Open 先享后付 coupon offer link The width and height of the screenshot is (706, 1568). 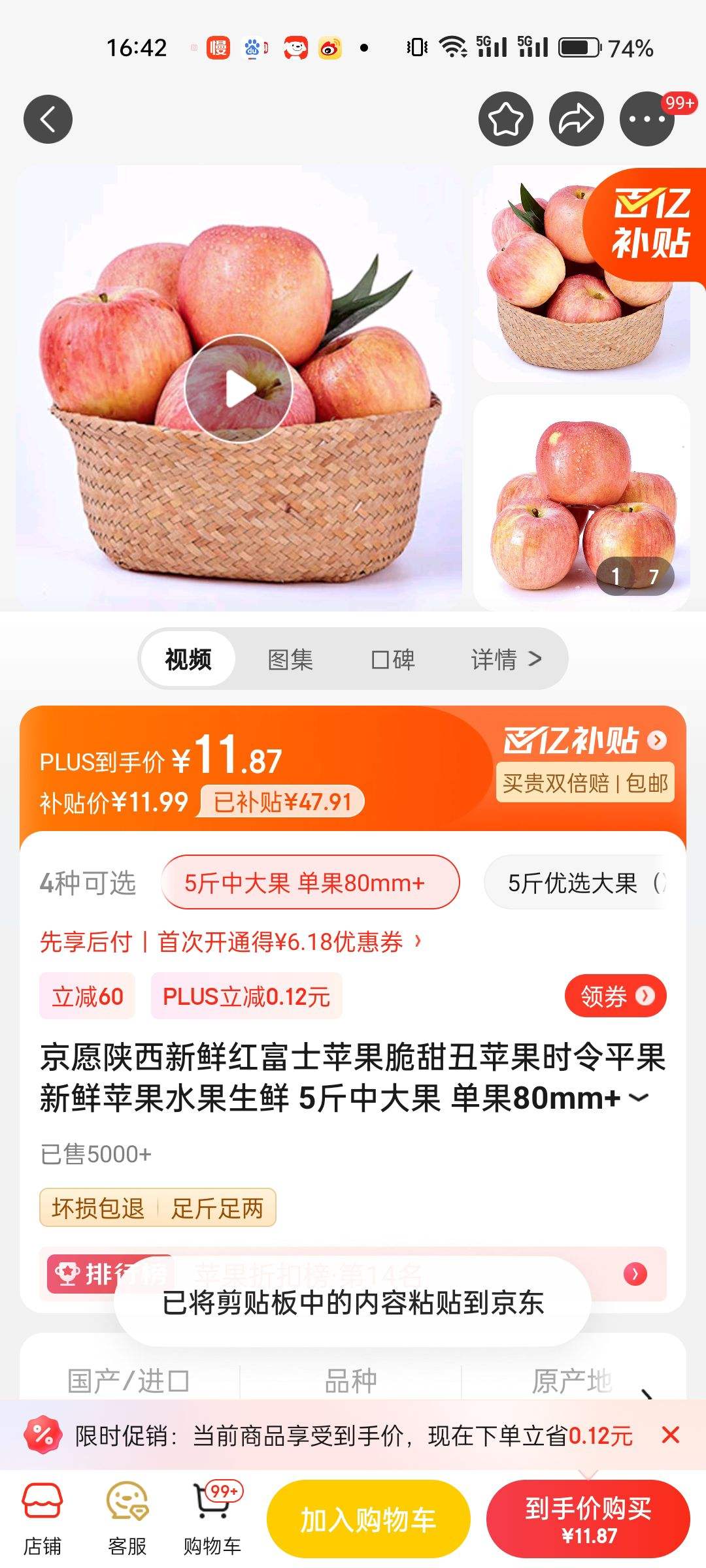click(x=230, y=941)
